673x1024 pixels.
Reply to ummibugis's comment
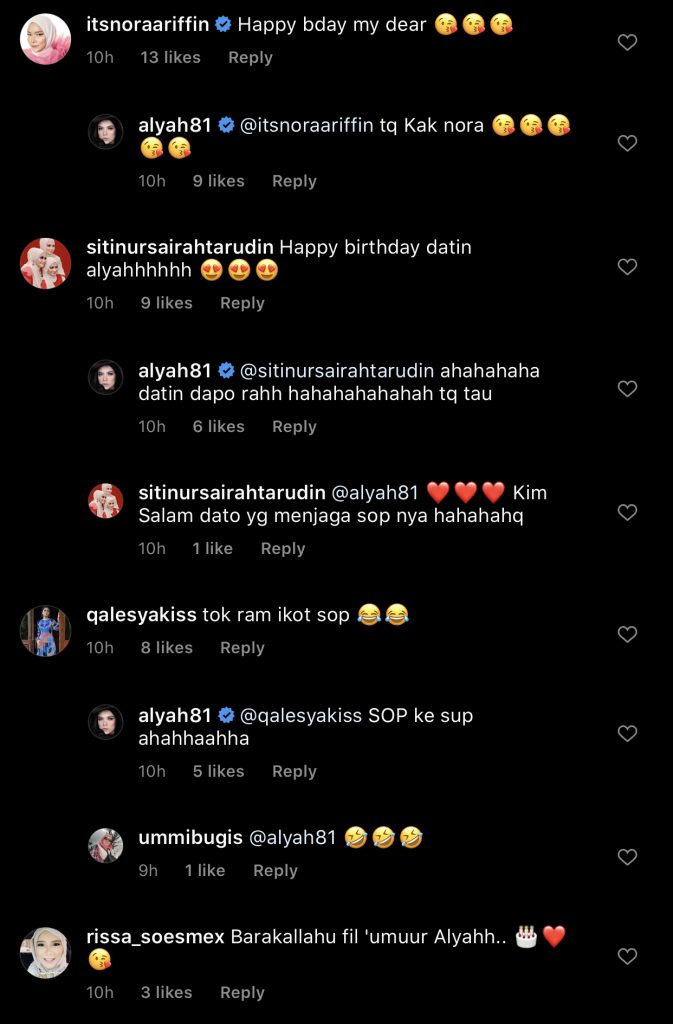pos(275,871)
